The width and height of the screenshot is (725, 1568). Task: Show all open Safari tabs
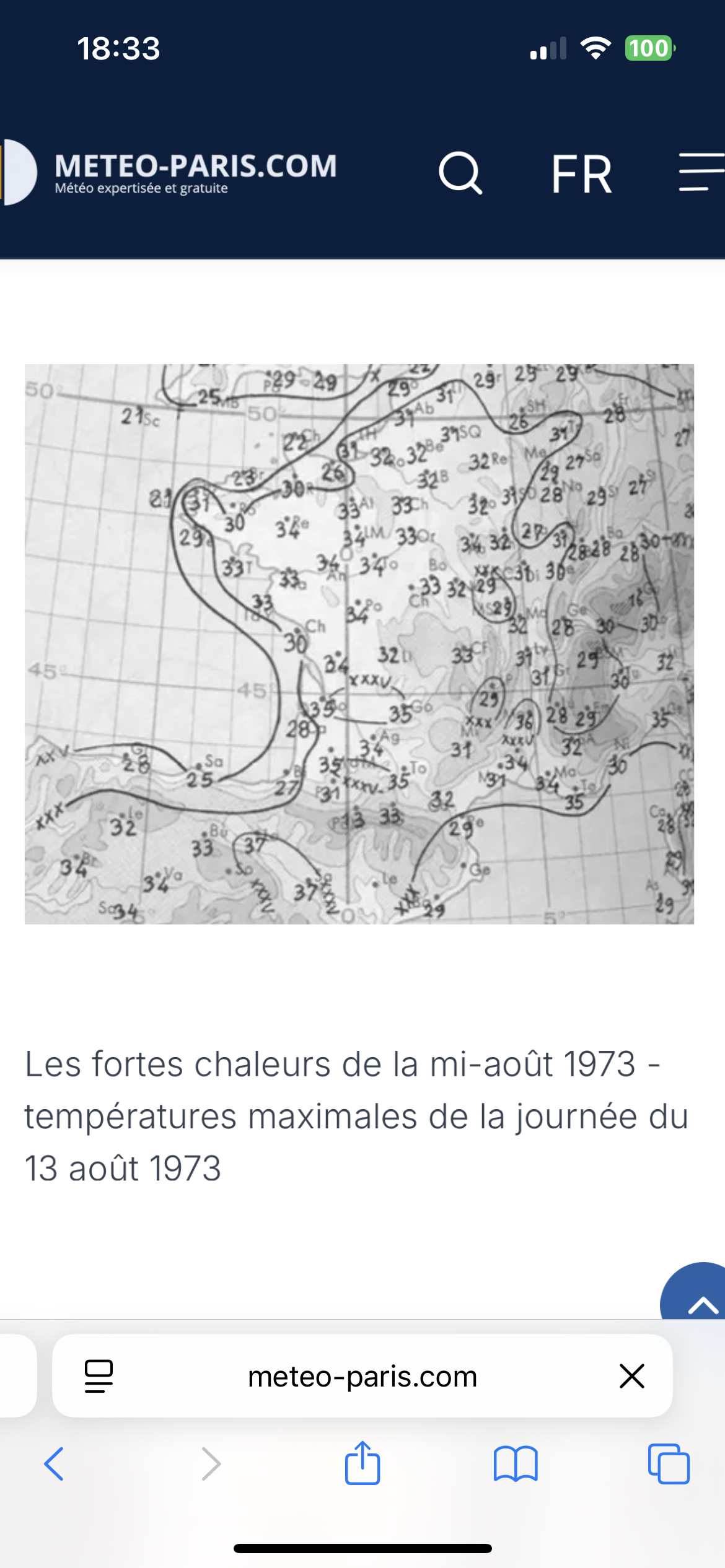tap(669, 1464)
